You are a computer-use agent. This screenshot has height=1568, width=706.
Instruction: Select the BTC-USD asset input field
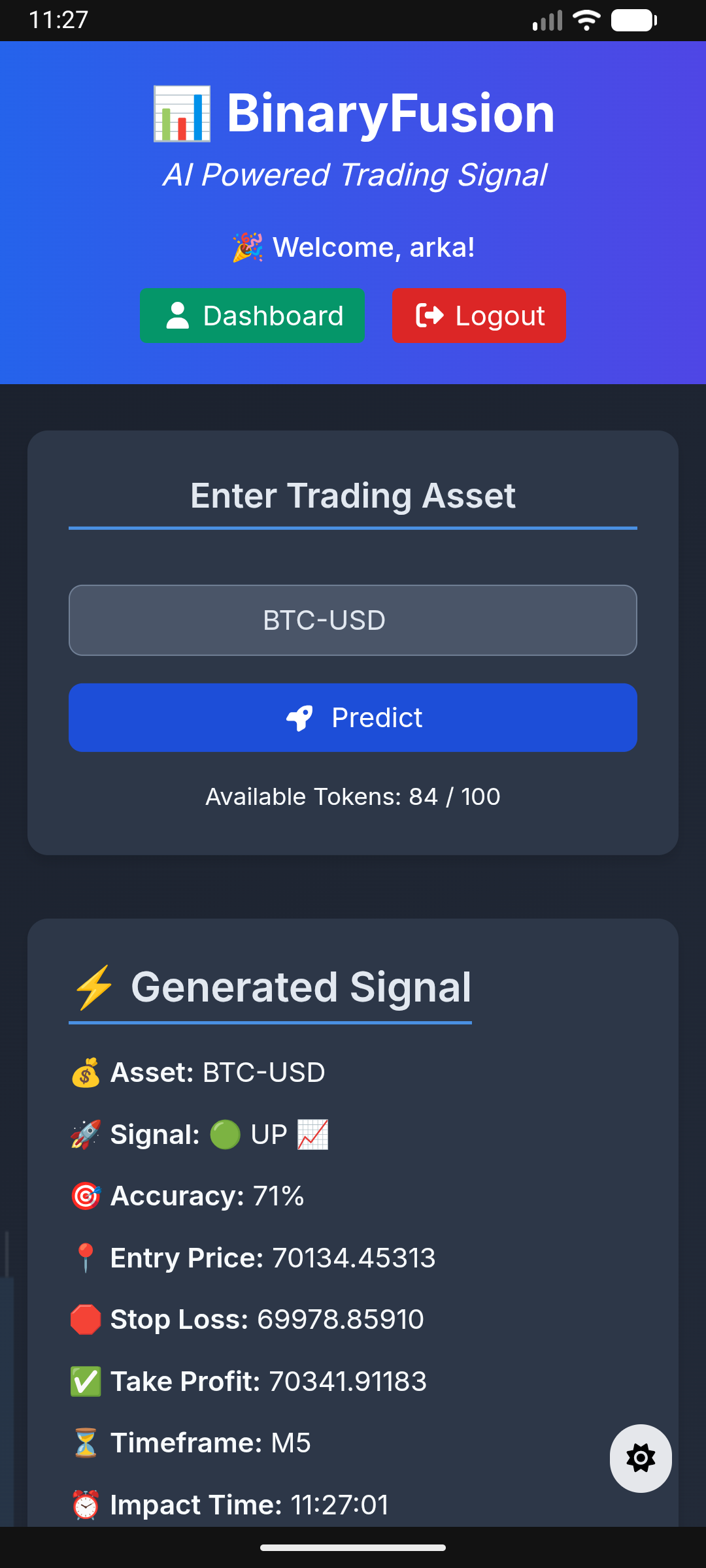tap(353, 620)
